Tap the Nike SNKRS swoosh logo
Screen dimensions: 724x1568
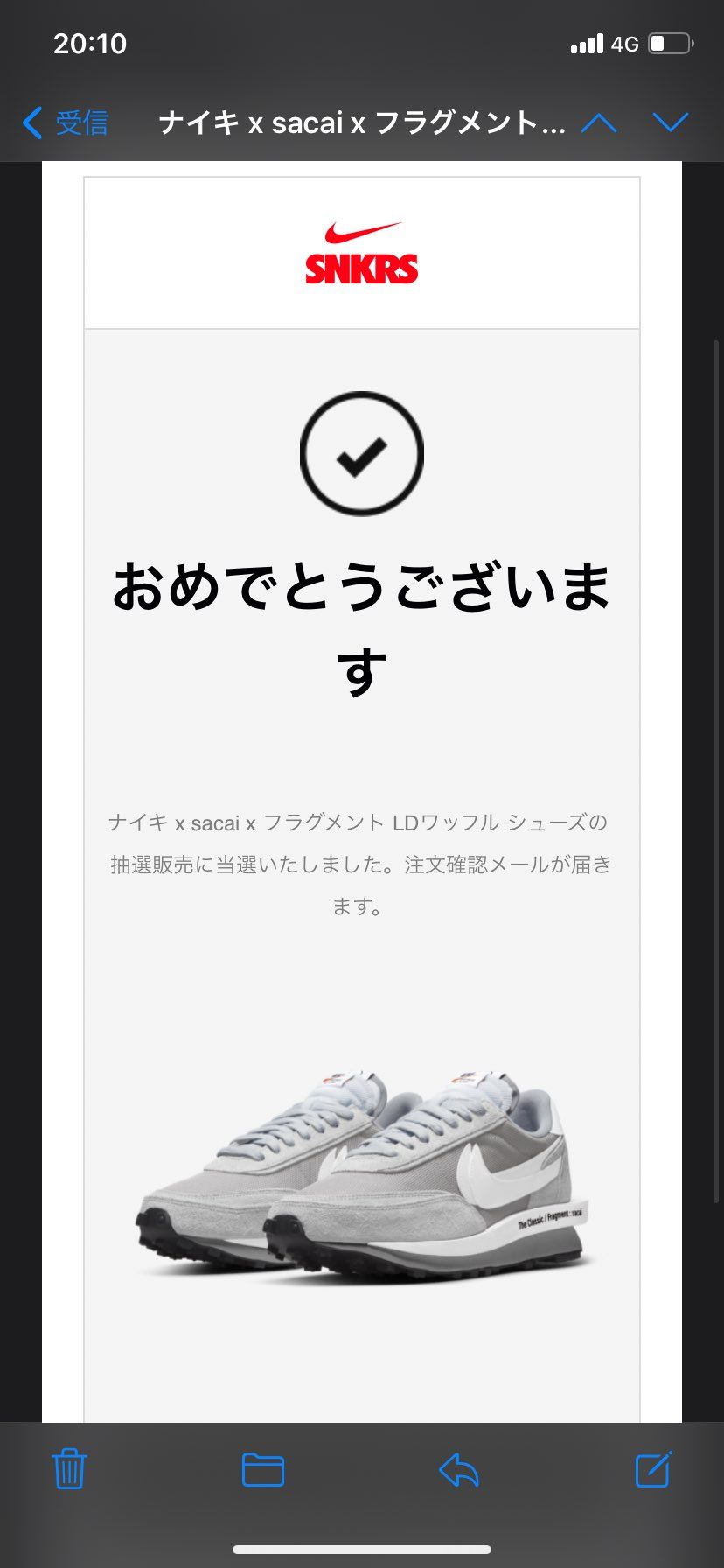pyautogui.click(x=360, y=230)
